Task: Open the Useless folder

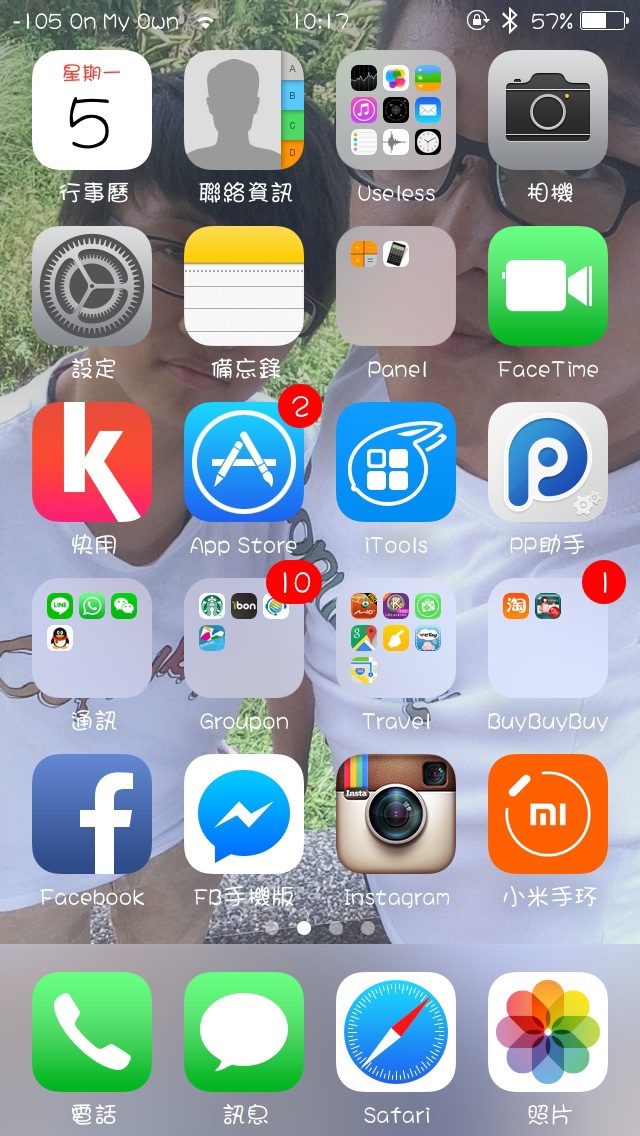Action: (396, 110)
